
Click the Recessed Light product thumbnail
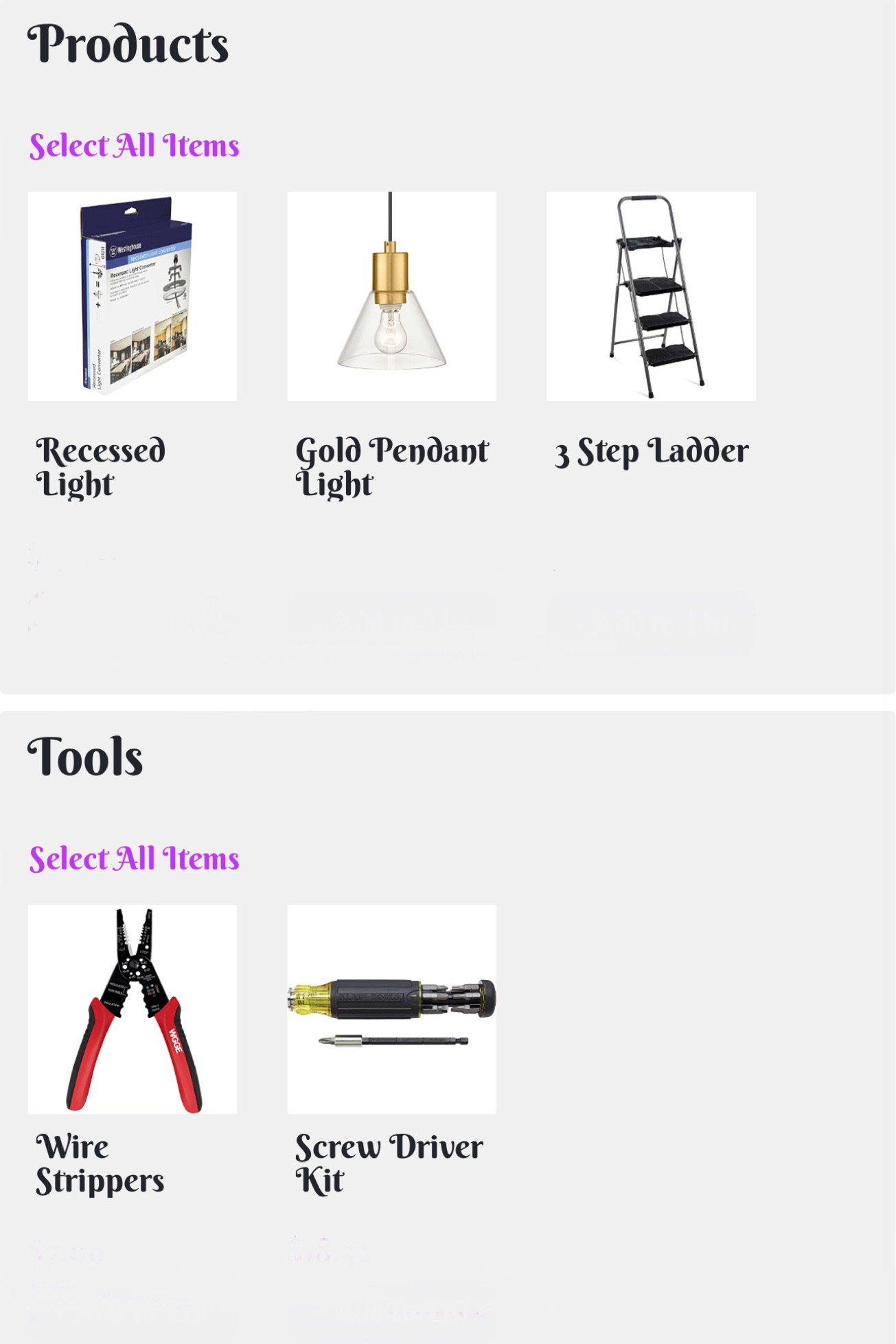click(132, 295)
